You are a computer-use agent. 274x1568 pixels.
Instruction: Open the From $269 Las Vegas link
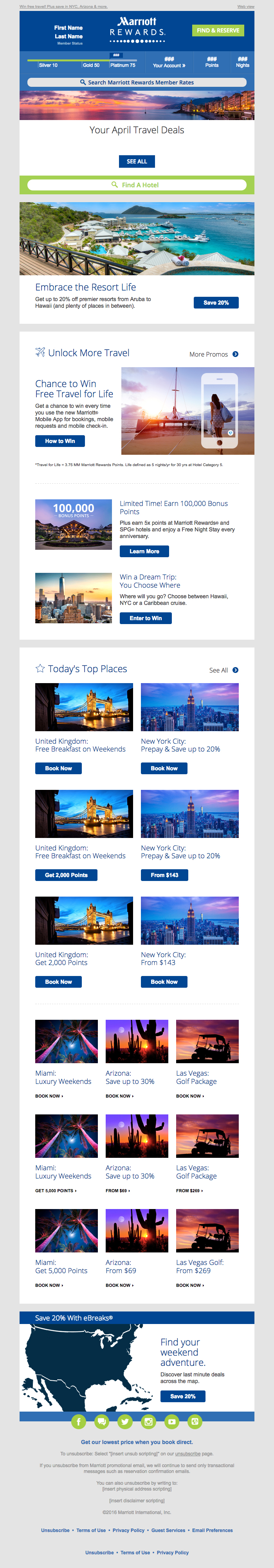[189, 1191]
